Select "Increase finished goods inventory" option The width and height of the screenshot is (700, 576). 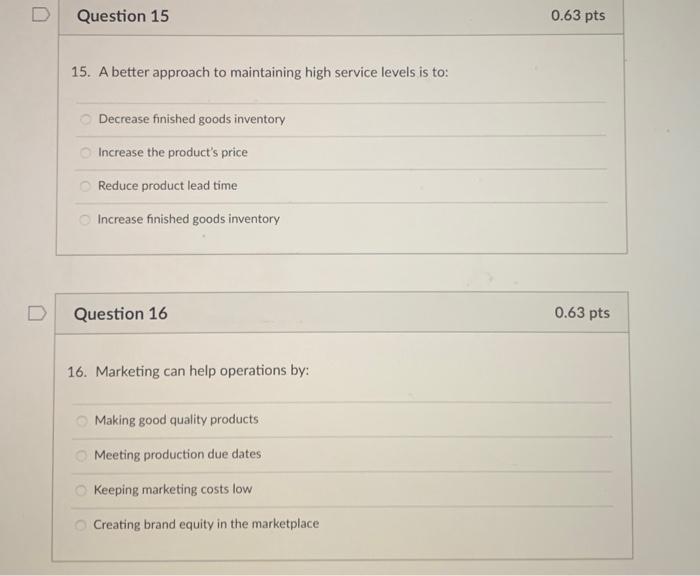[86, 219]
